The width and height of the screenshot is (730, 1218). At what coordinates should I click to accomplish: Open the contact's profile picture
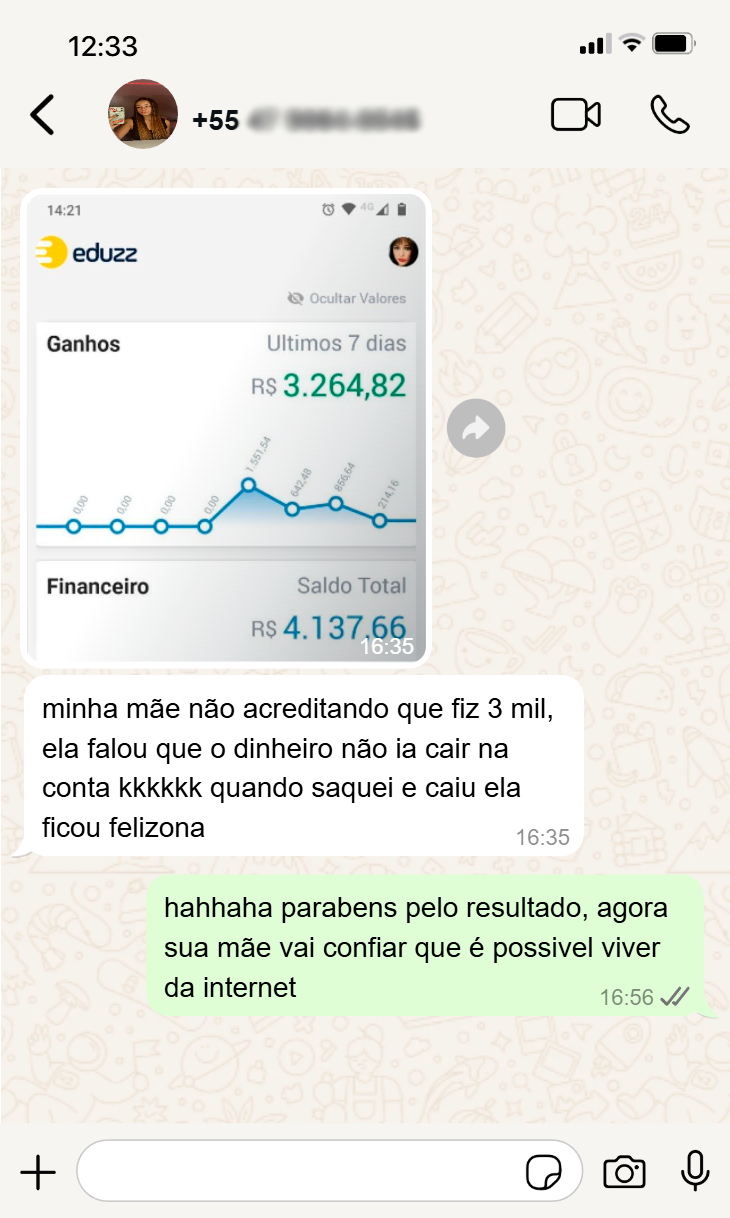(x=143, y=115)
